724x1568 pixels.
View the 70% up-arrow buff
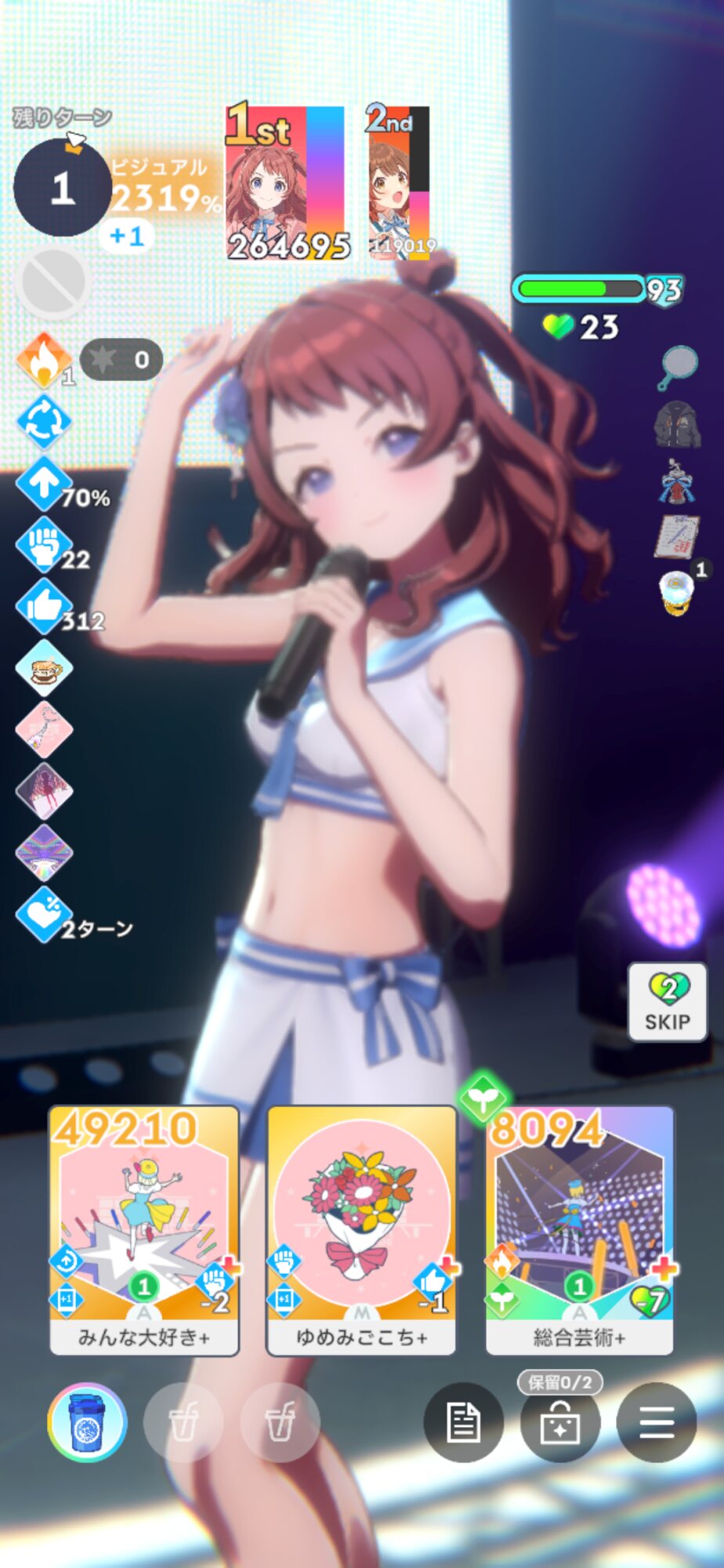[x=44, y=483]
